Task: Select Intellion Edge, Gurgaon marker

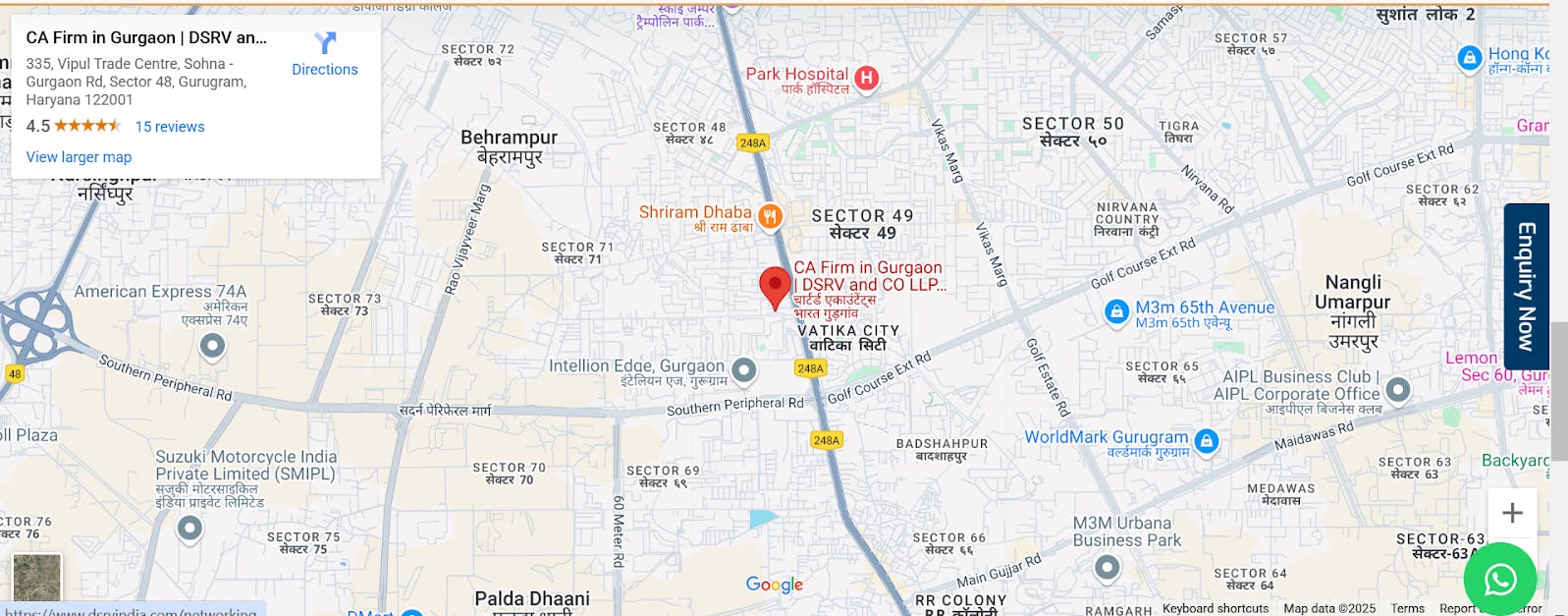Action: [744, 370]
